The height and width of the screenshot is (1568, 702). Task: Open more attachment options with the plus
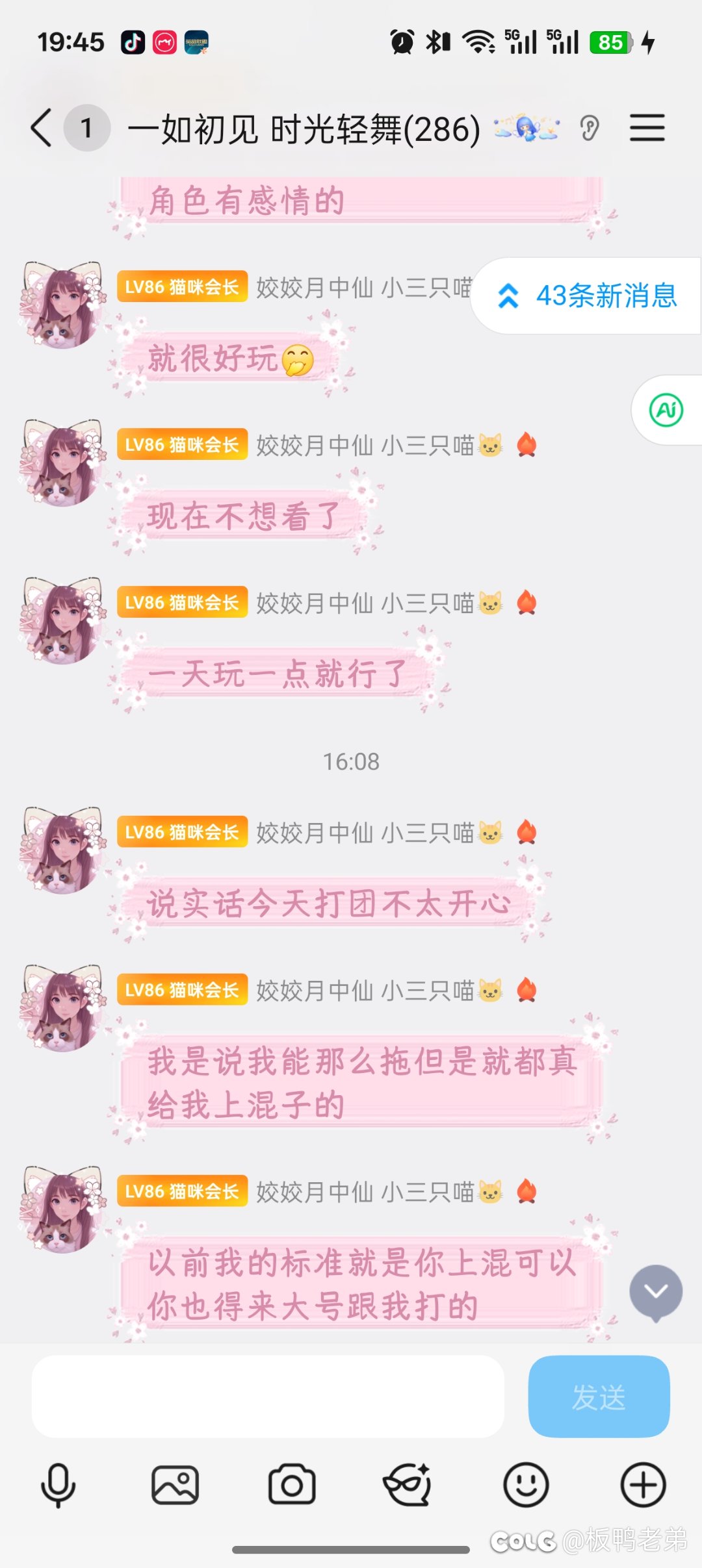click(643, 1485)
